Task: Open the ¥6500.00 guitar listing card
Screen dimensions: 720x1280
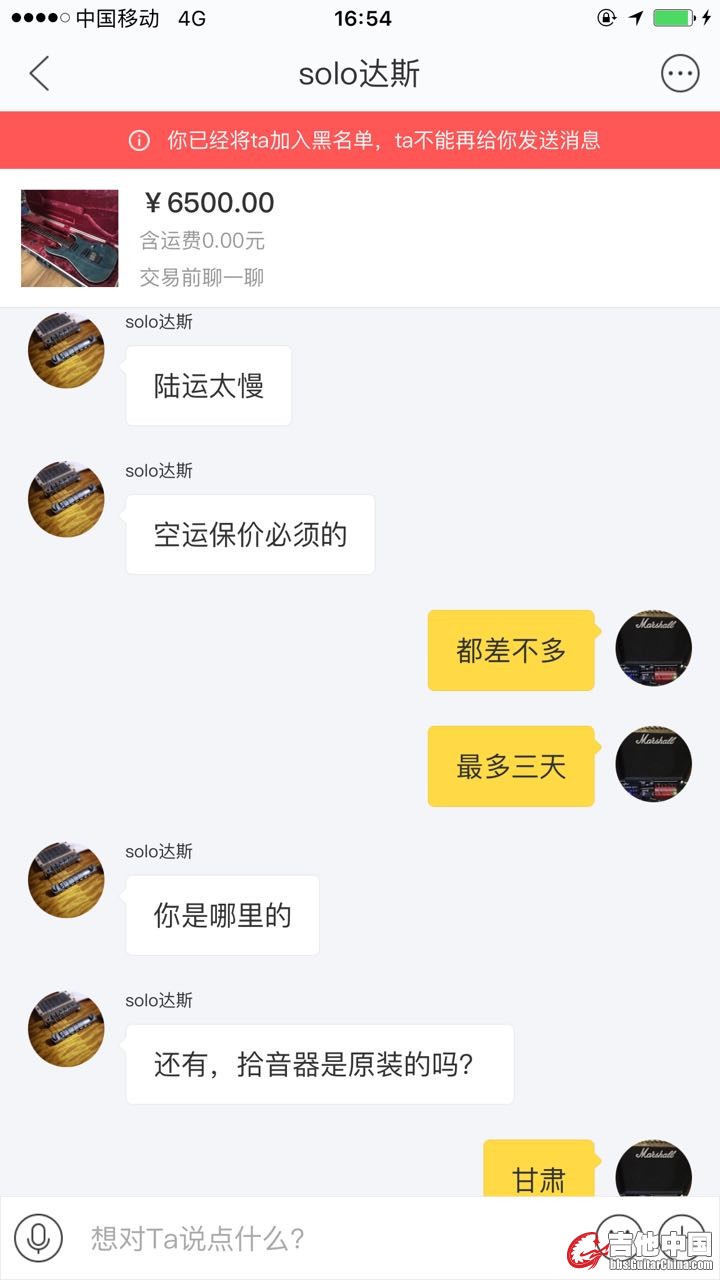Action: pos(360,238)
